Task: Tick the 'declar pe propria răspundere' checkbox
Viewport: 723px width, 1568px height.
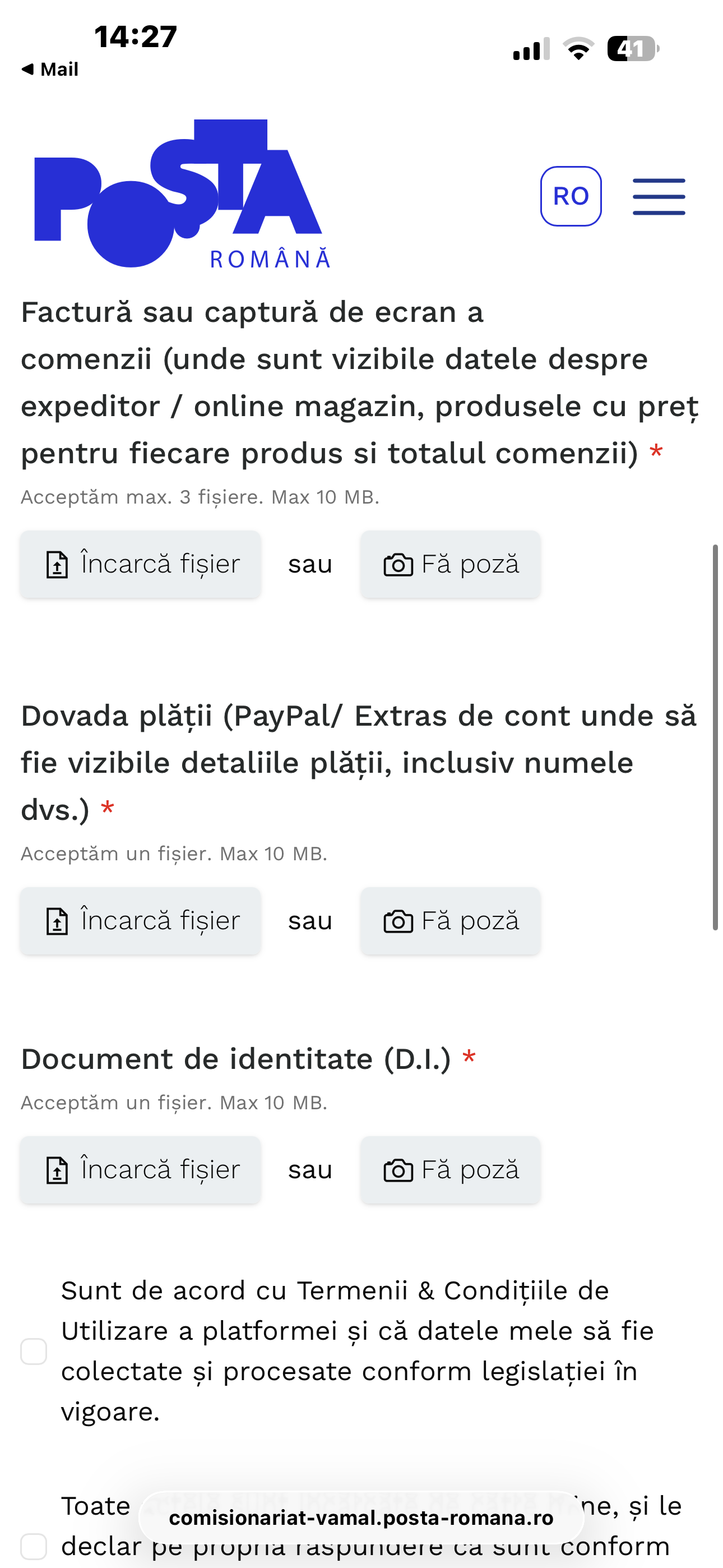Action: pos(34,1546)
